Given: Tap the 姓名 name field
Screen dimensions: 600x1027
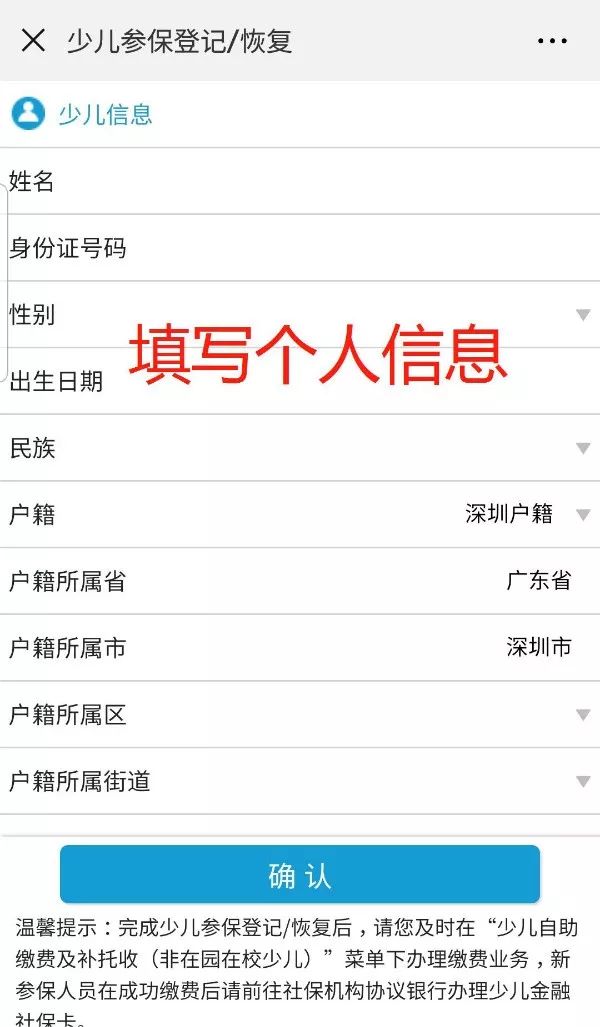Looking at the screenshot, I should 300,181.
